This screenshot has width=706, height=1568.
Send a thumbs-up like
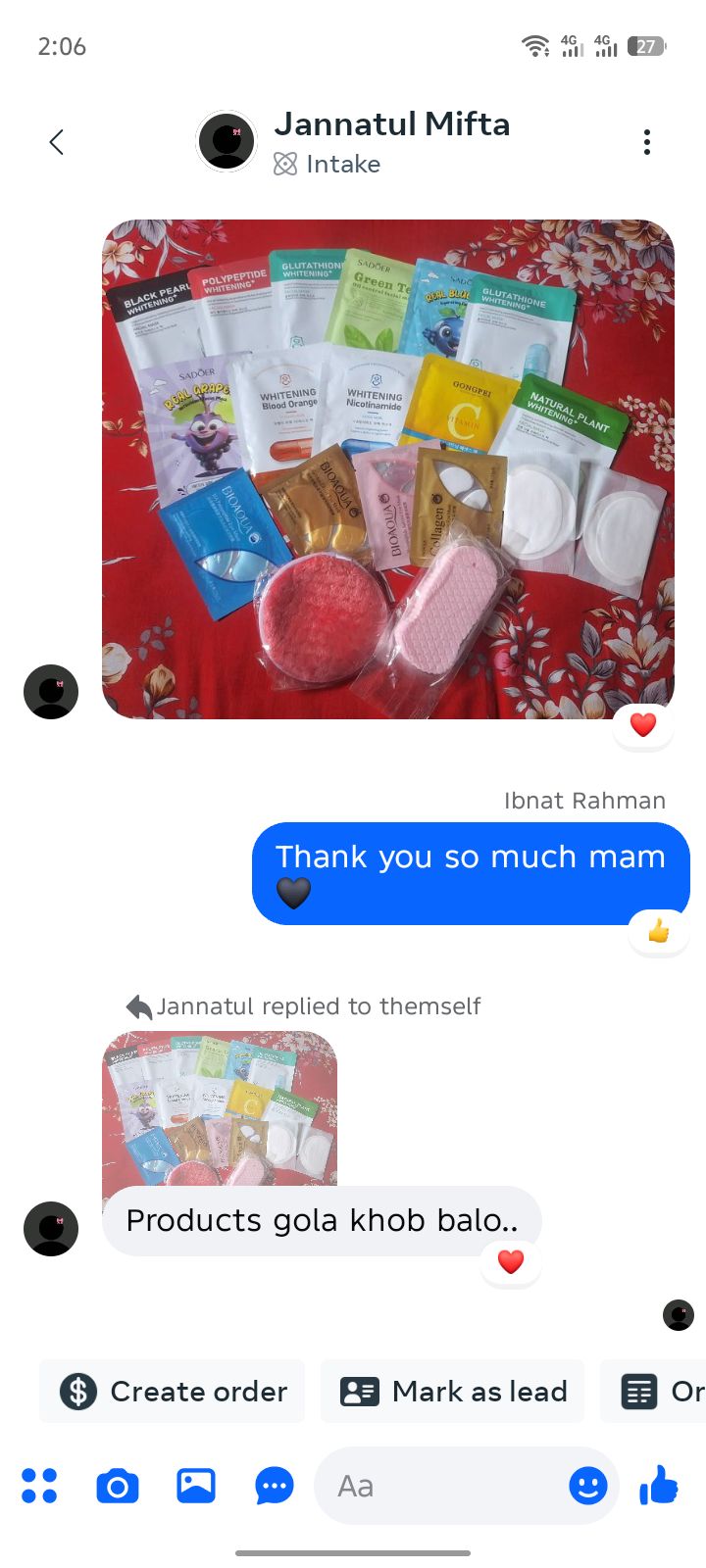point(660,1485)
